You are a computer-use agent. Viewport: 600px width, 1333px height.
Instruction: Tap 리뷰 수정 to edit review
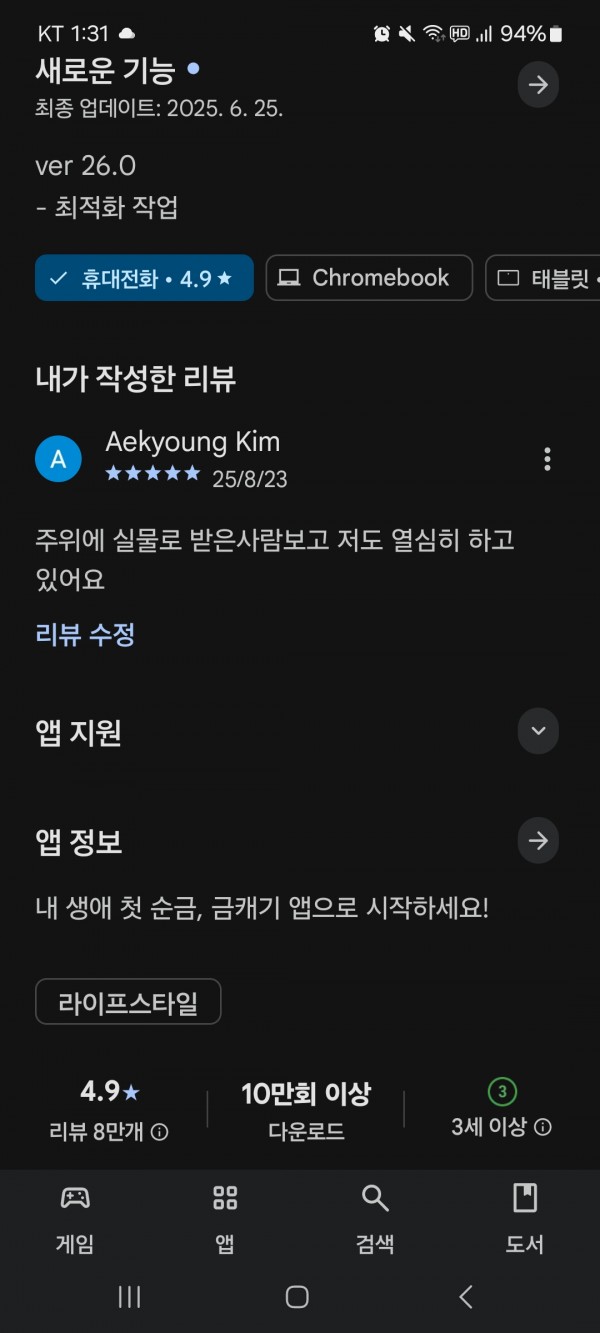85,634
